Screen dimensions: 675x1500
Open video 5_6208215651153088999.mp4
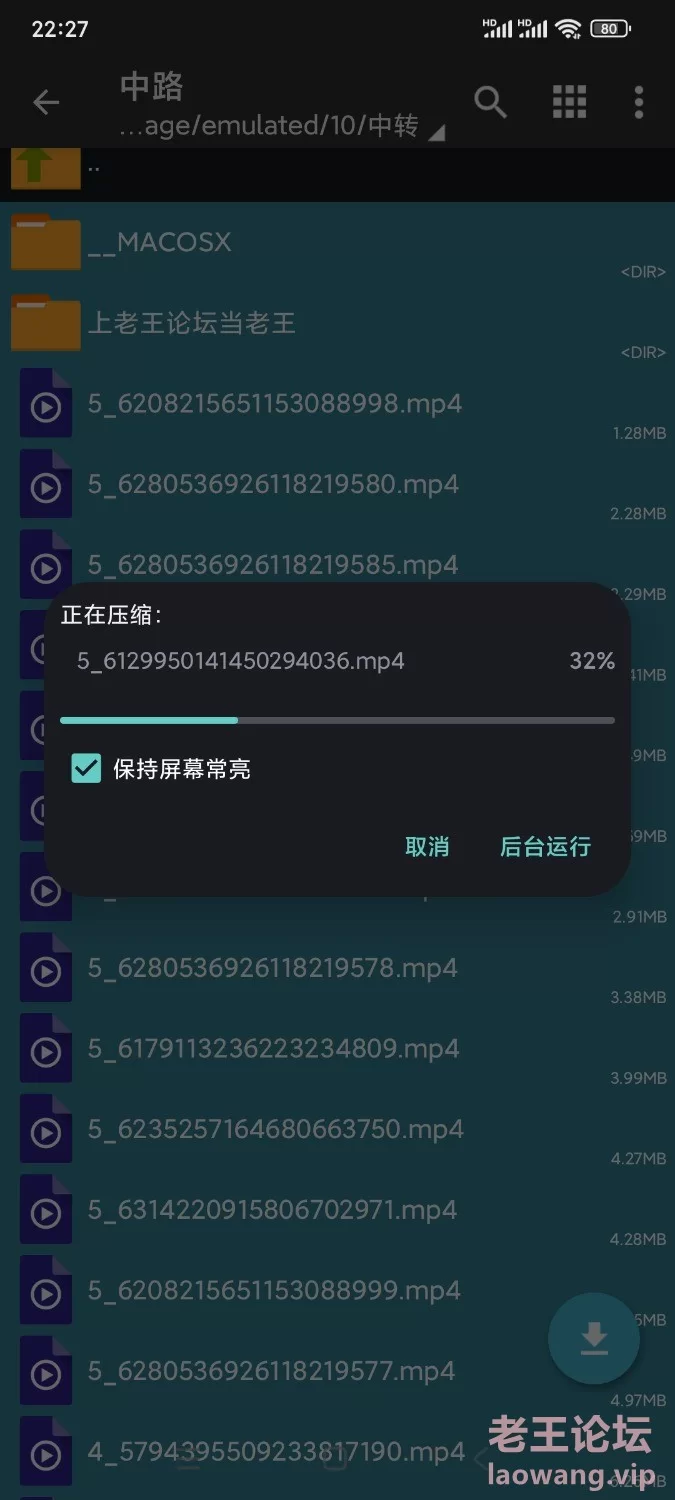[274, 1290]
